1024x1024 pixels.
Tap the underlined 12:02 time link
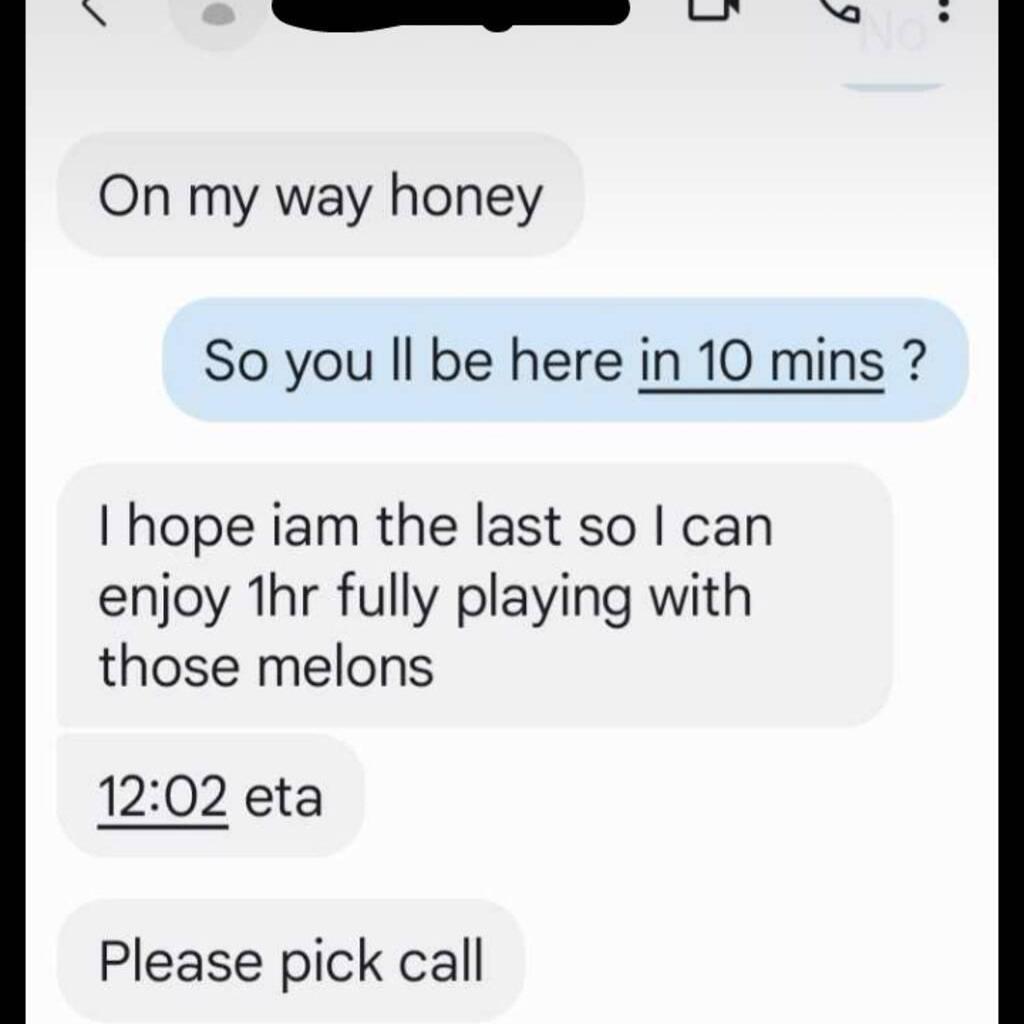pos(162,797)
